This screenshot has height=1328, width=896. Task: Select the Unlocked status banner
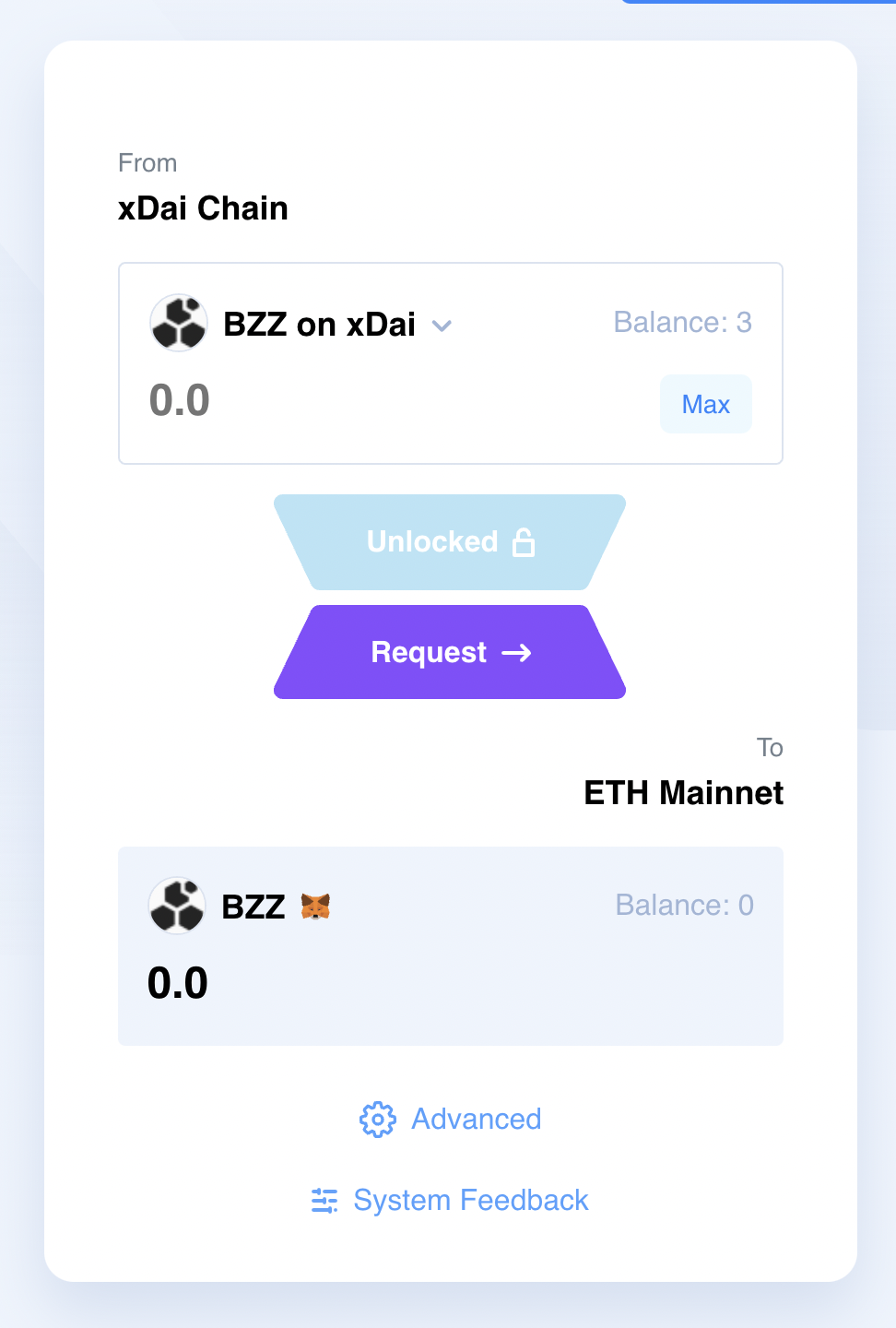click(449, 542)
